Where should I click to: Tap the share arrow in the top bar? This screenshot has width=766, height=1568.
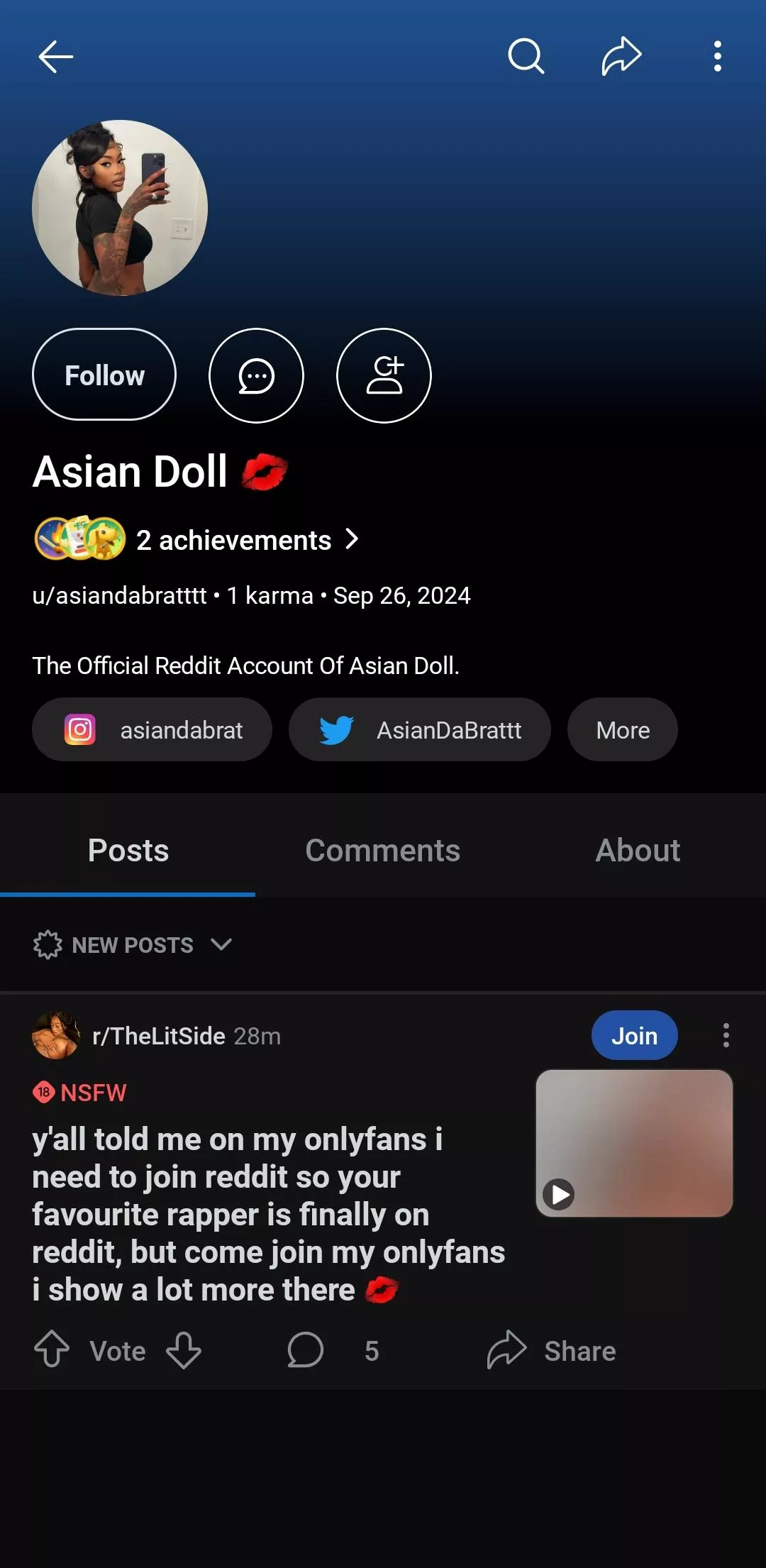[621, 56]
